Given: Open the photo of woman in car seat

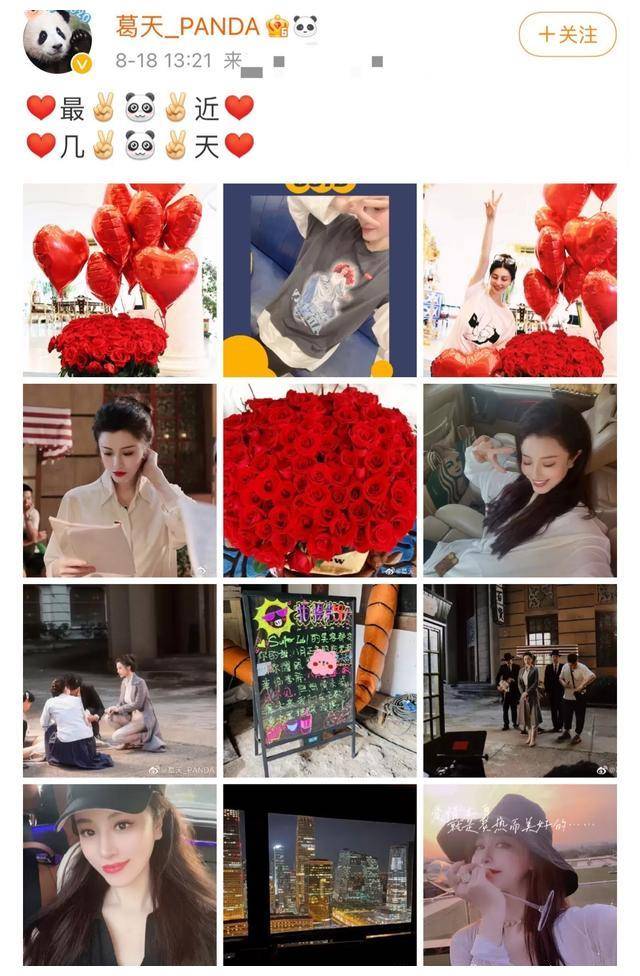Looking at the screenshot, I should [520, 480].
